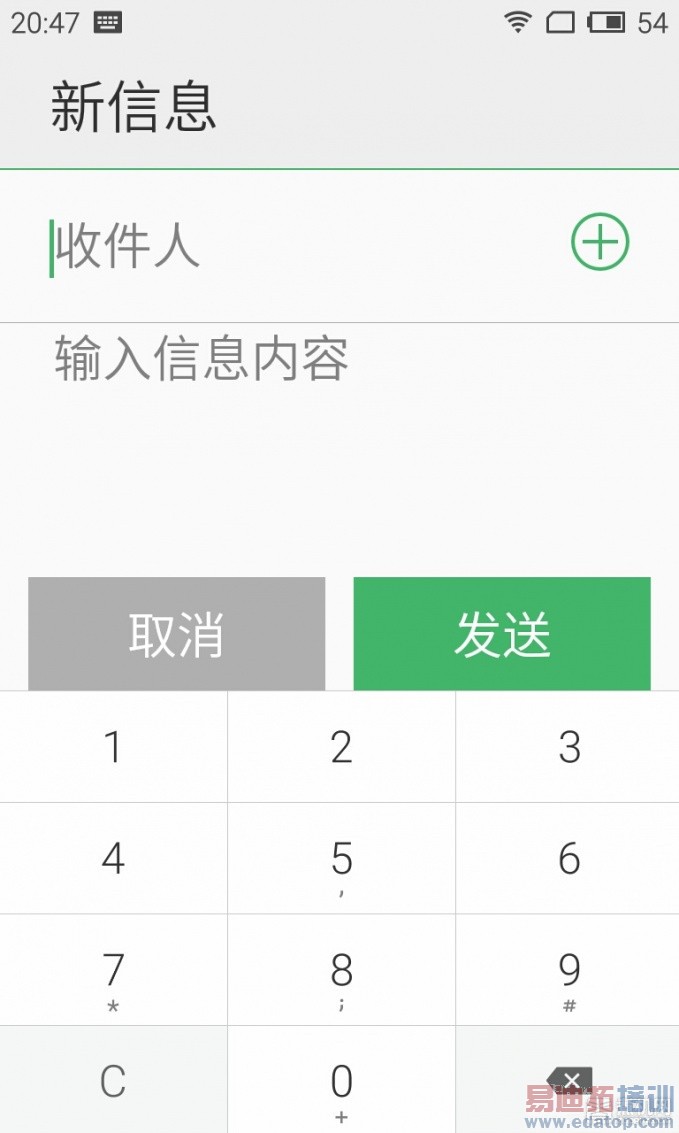The height and width of the screenshot is (1133, 679).
Task: Enter digit 7 on the keypad
Action: point(113,970)
